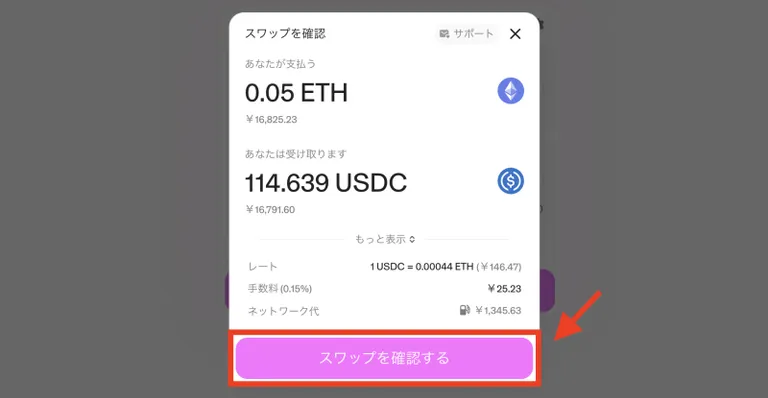This screenshot has height=398, width=768.
Task: Confirm with スワップを確認する button
Action: [x=384, y=358]
